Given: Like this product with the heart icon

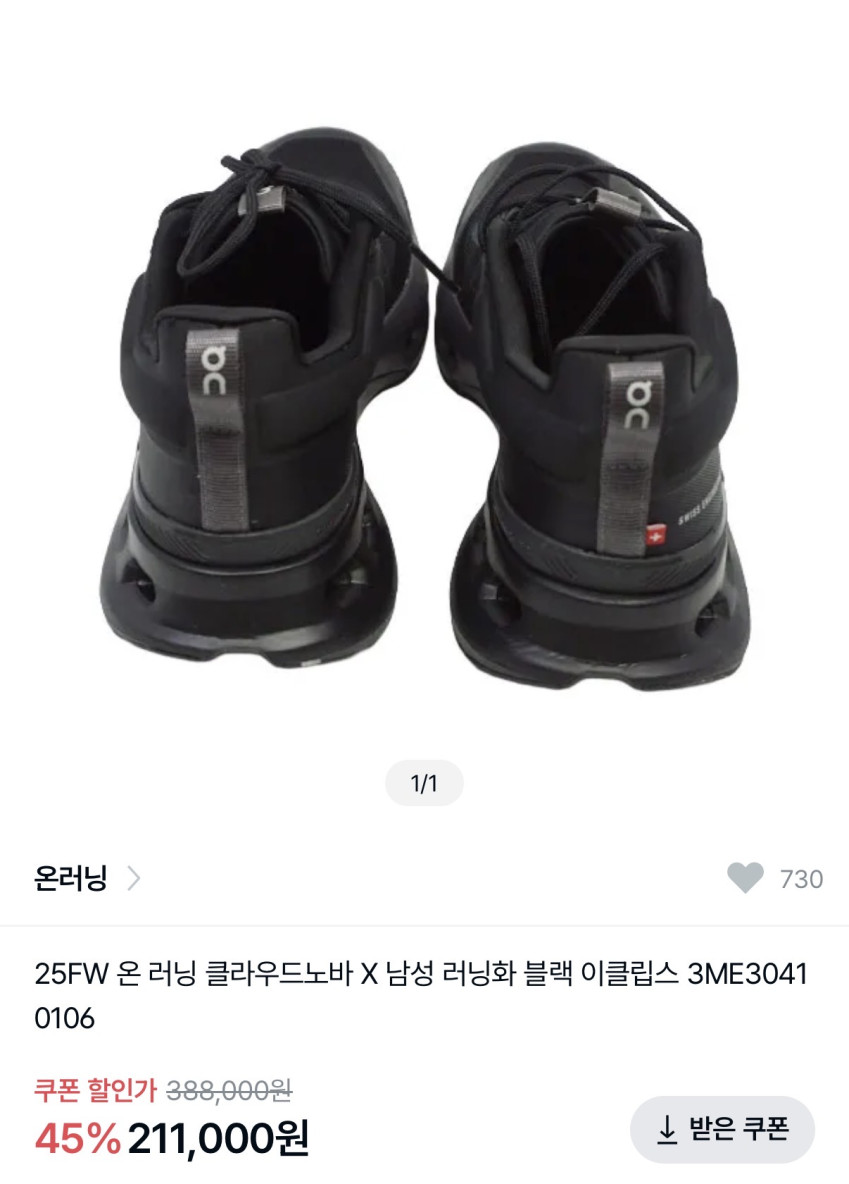Looking at the screenshot, I should (x=745, y=879).
